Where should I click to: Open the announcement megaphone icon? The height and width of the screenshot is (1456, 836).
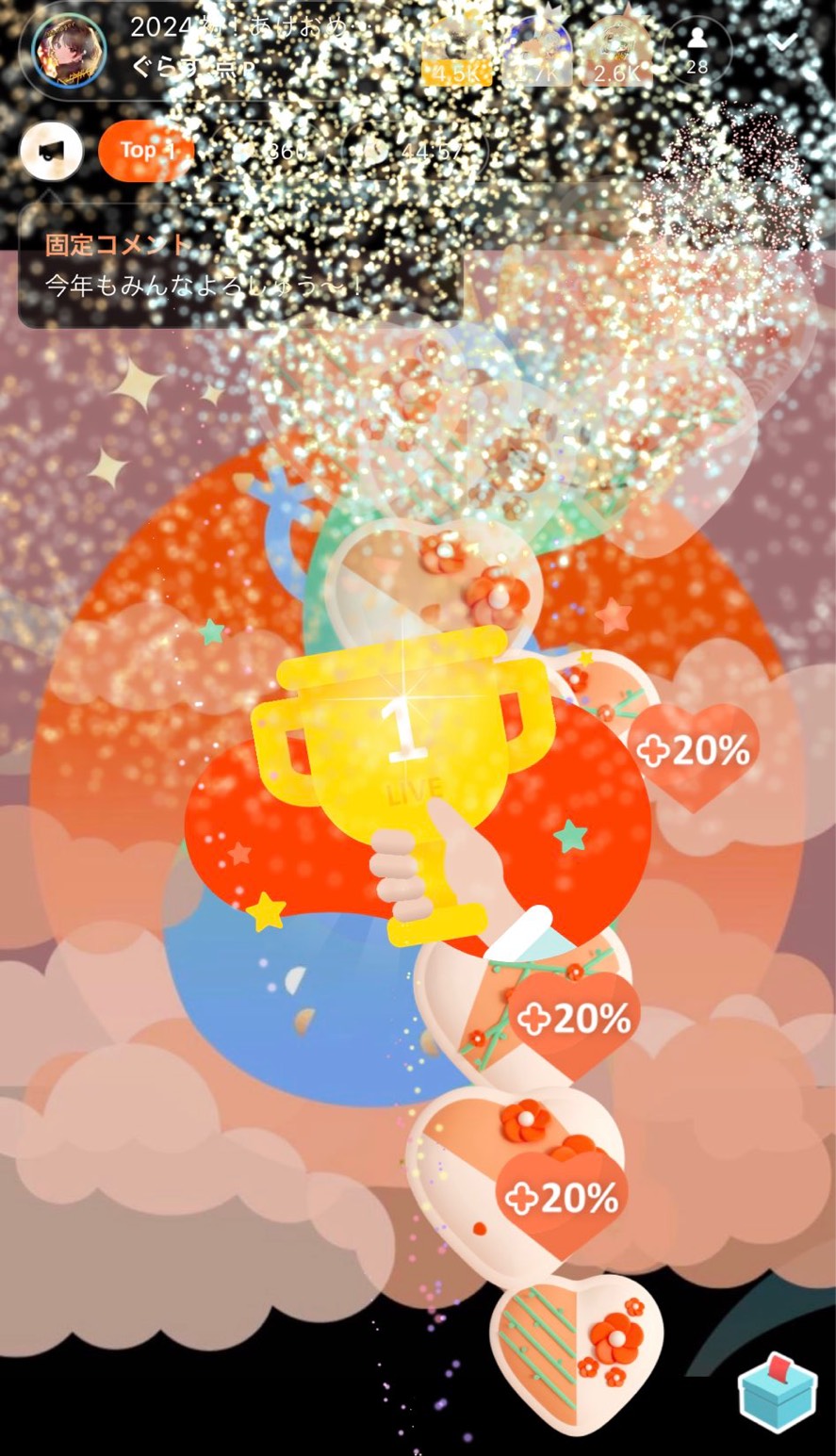tap(51, 152)
